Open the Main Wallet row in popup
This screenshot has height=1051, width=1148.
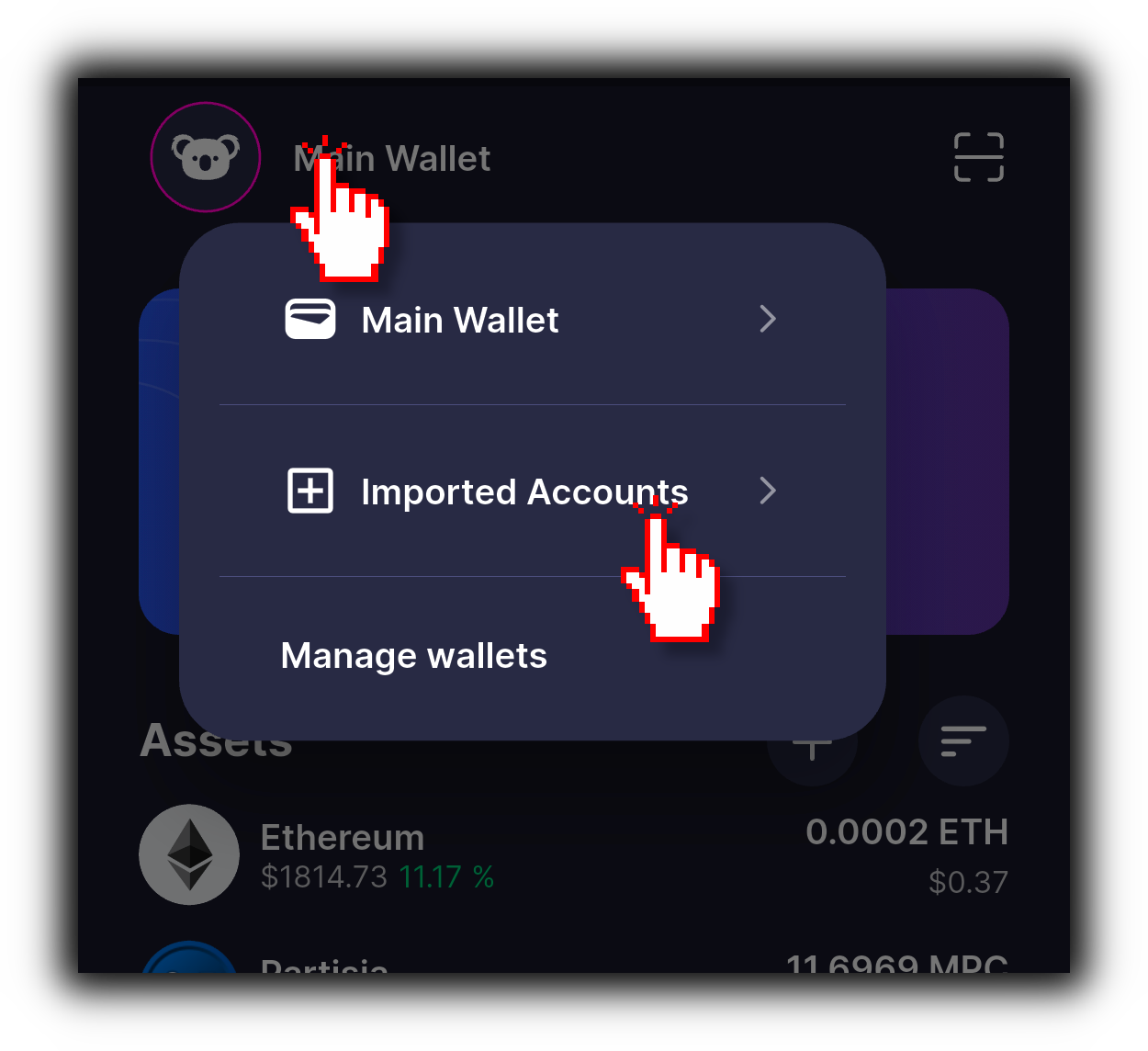(x=531, y=320)
